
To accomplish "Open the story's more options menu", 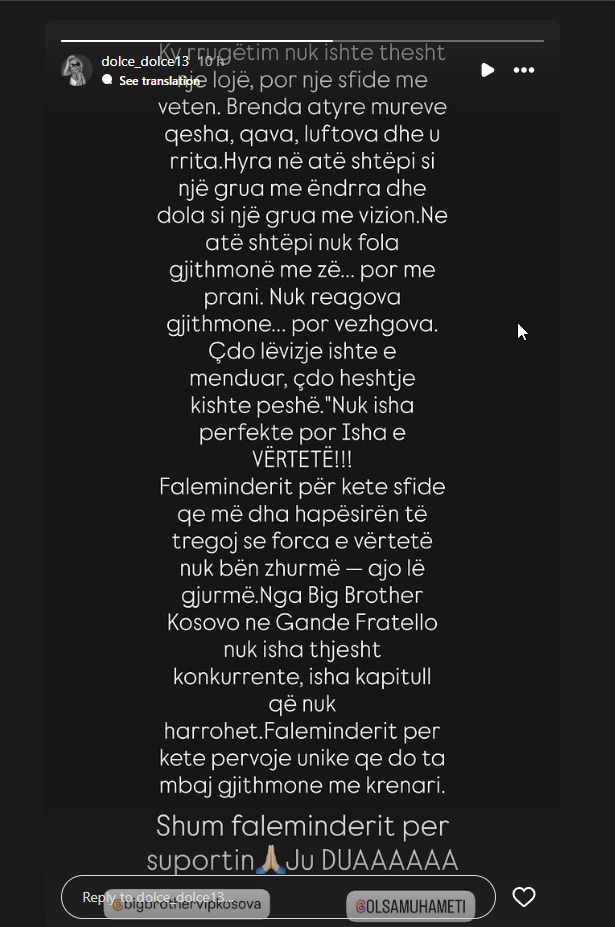I will tap(524, 70).
